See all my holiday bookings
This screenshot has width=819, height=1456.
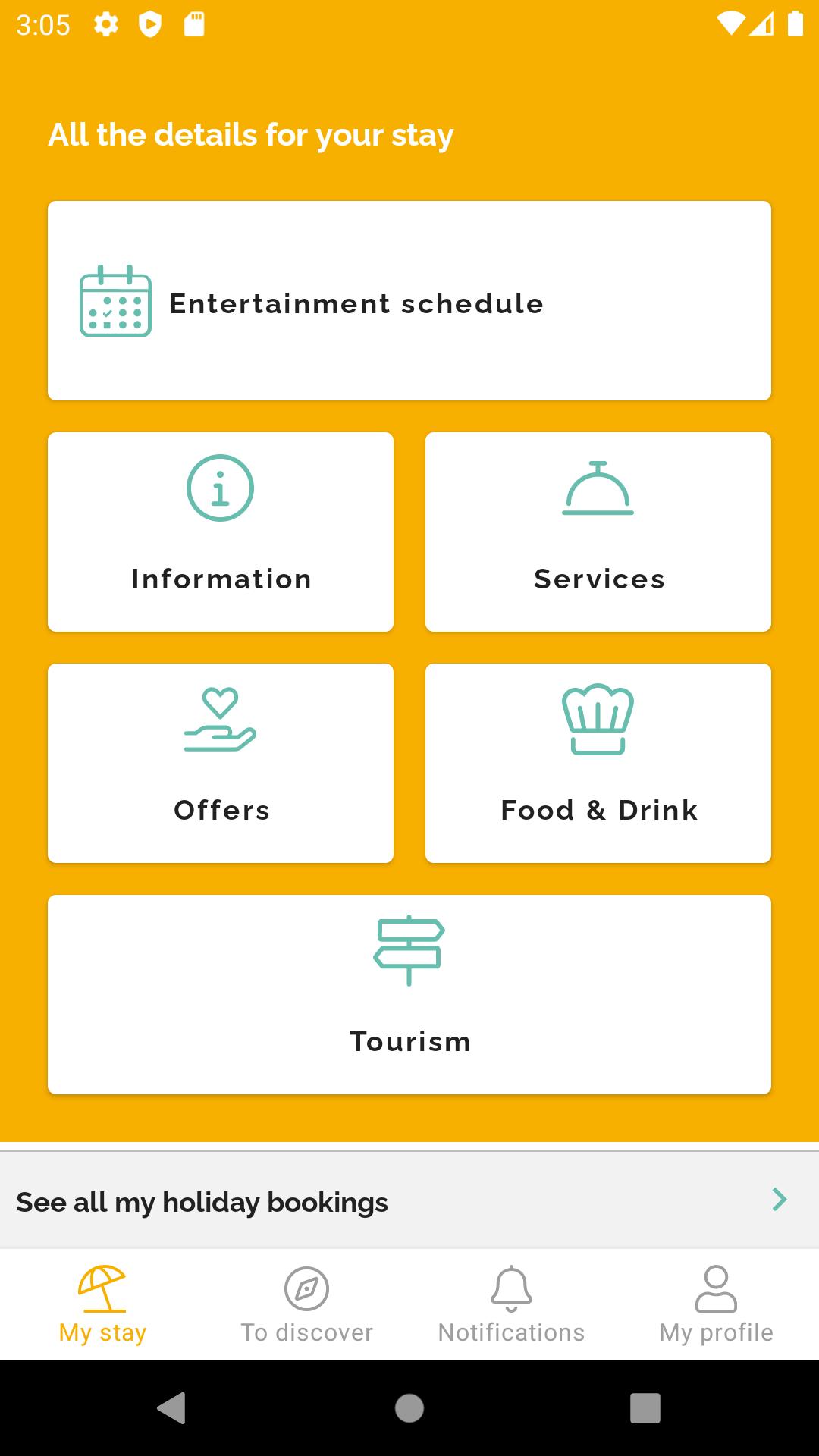409,1200
